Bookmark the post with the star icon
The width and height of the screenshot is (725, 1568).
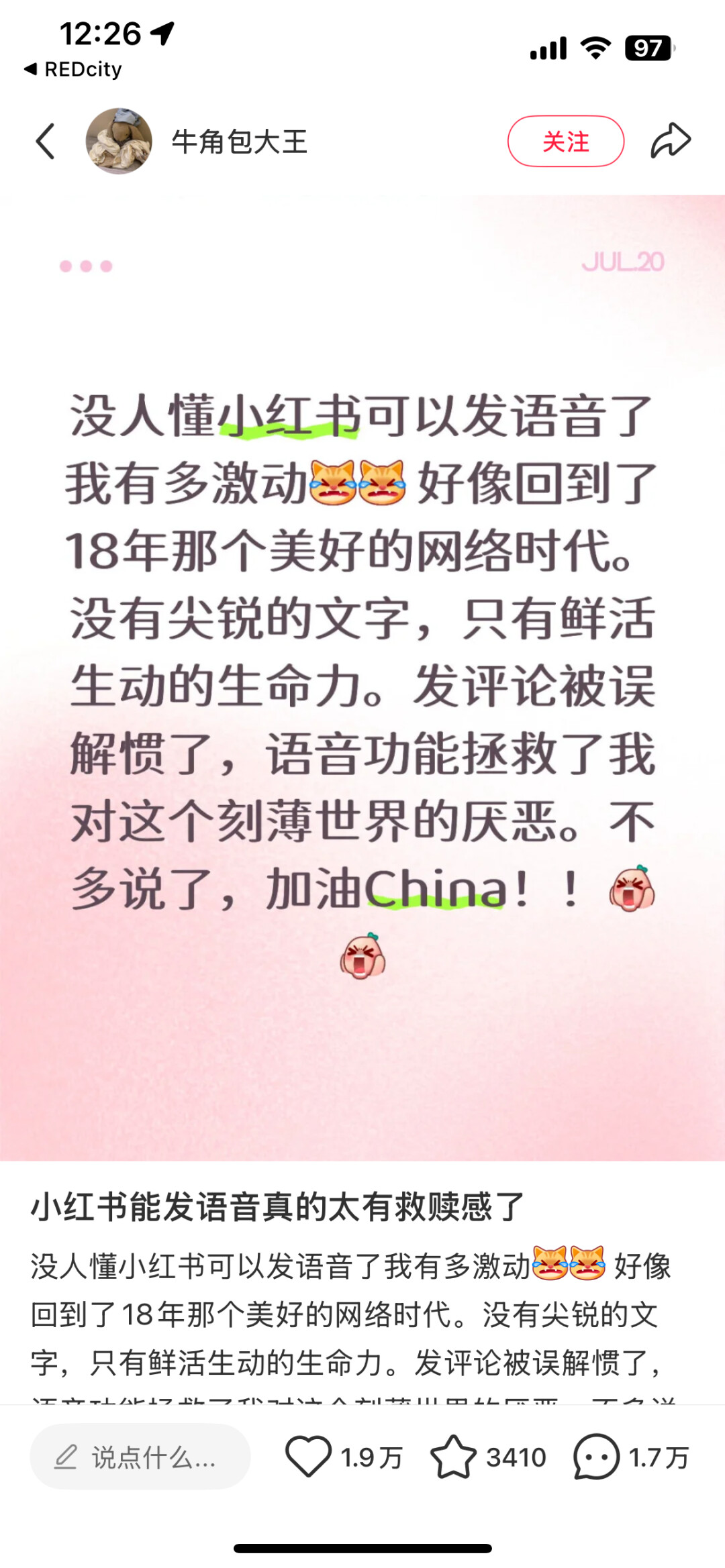(453, 1457)
